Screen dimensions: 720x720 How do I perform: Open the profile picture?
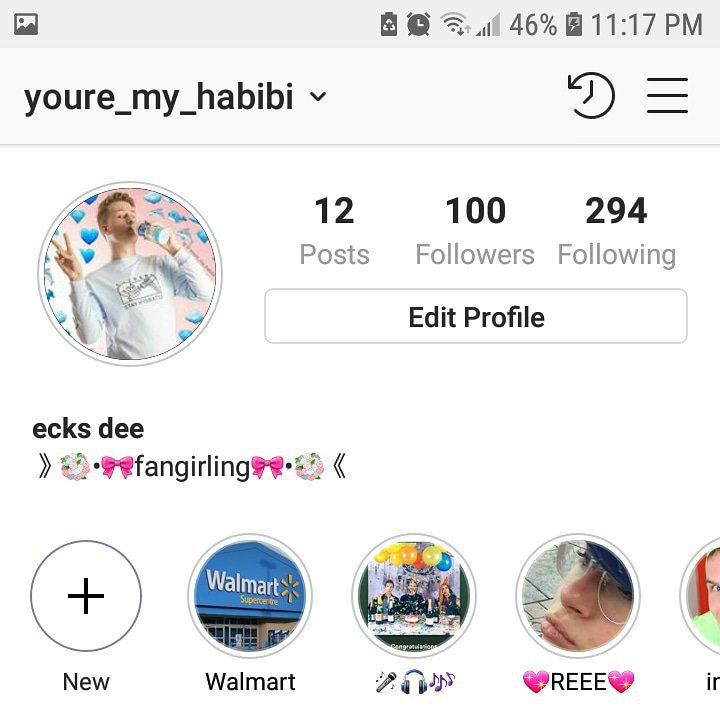(130, 273)
